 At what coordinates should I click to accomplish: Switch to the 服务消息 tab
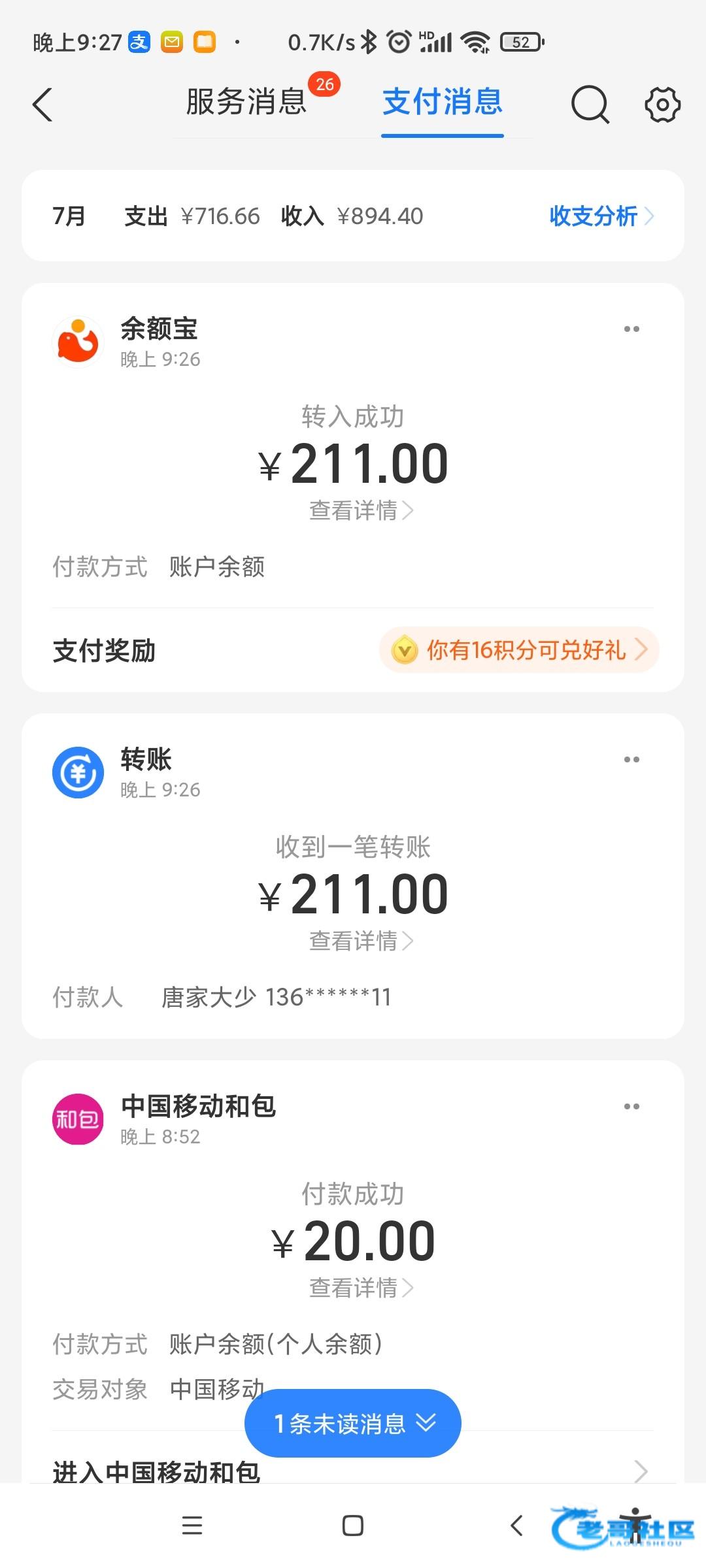(x=246, y=103)
